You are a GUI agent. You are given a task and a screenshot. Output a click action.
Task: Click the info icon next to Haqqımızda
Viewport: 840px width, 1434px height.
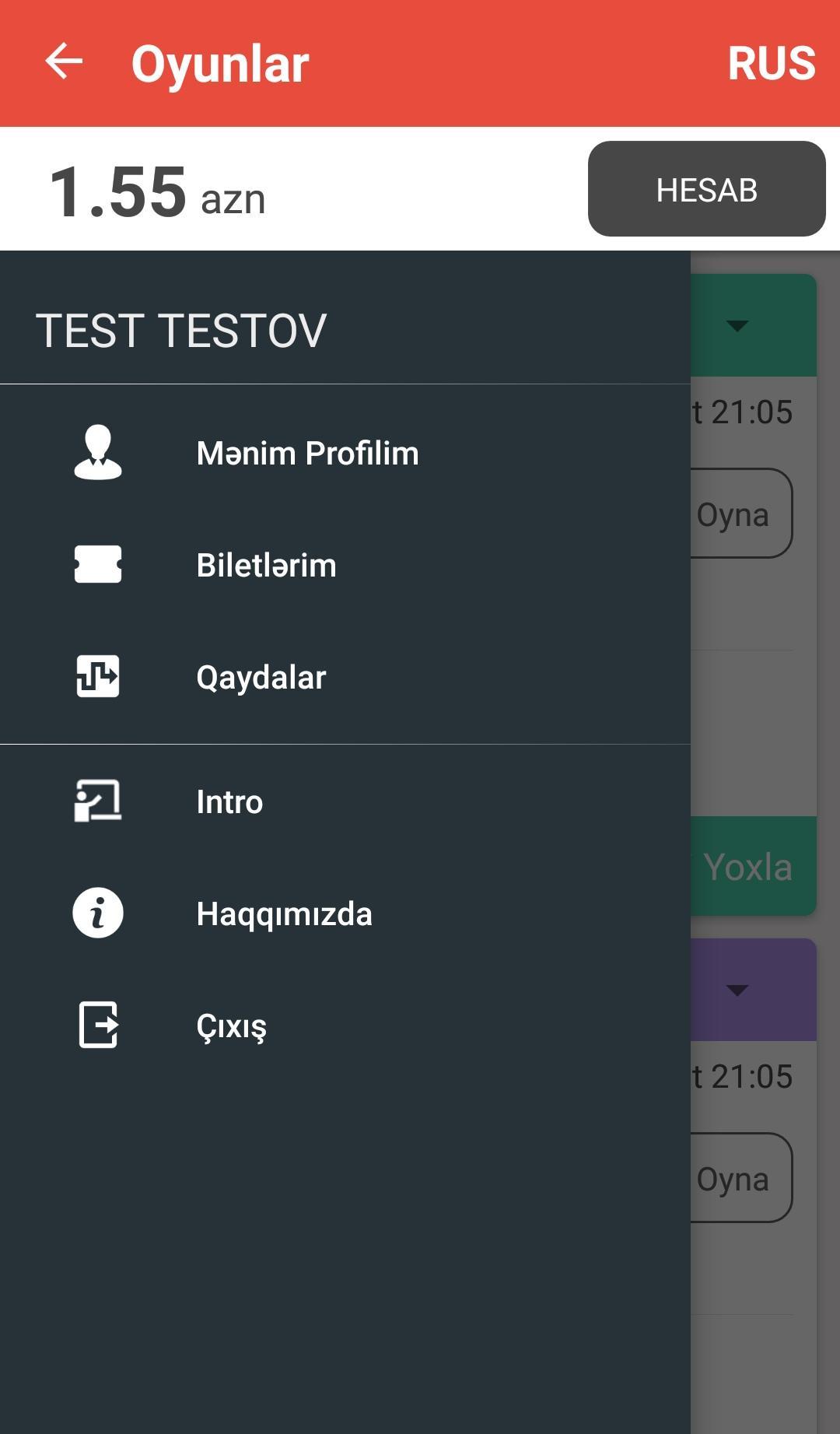(x=98, y=913)
